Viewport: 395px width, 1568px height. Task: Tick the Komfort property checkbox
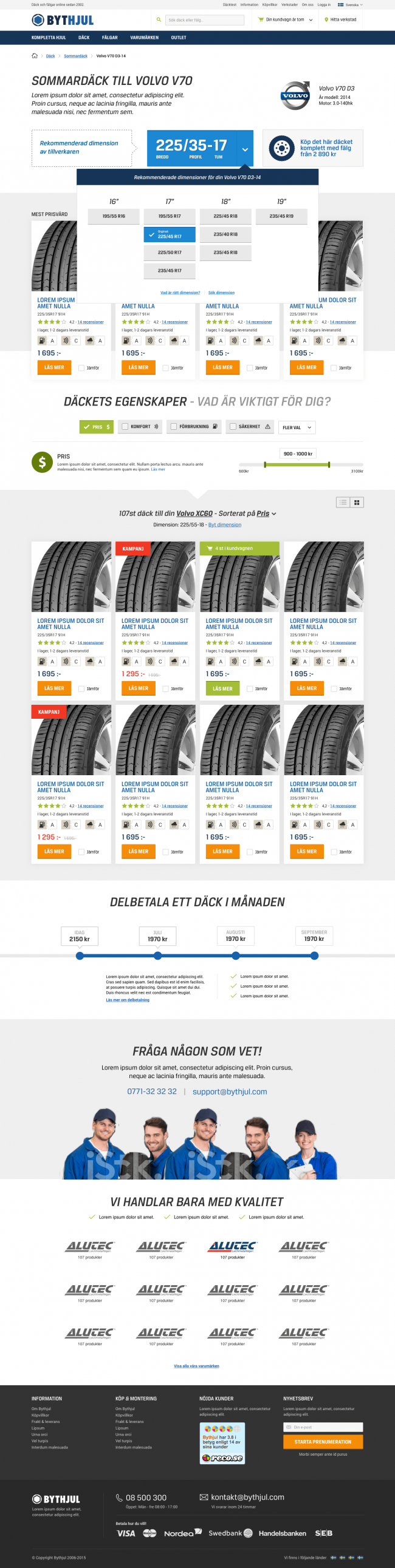(x=125, y=427)
